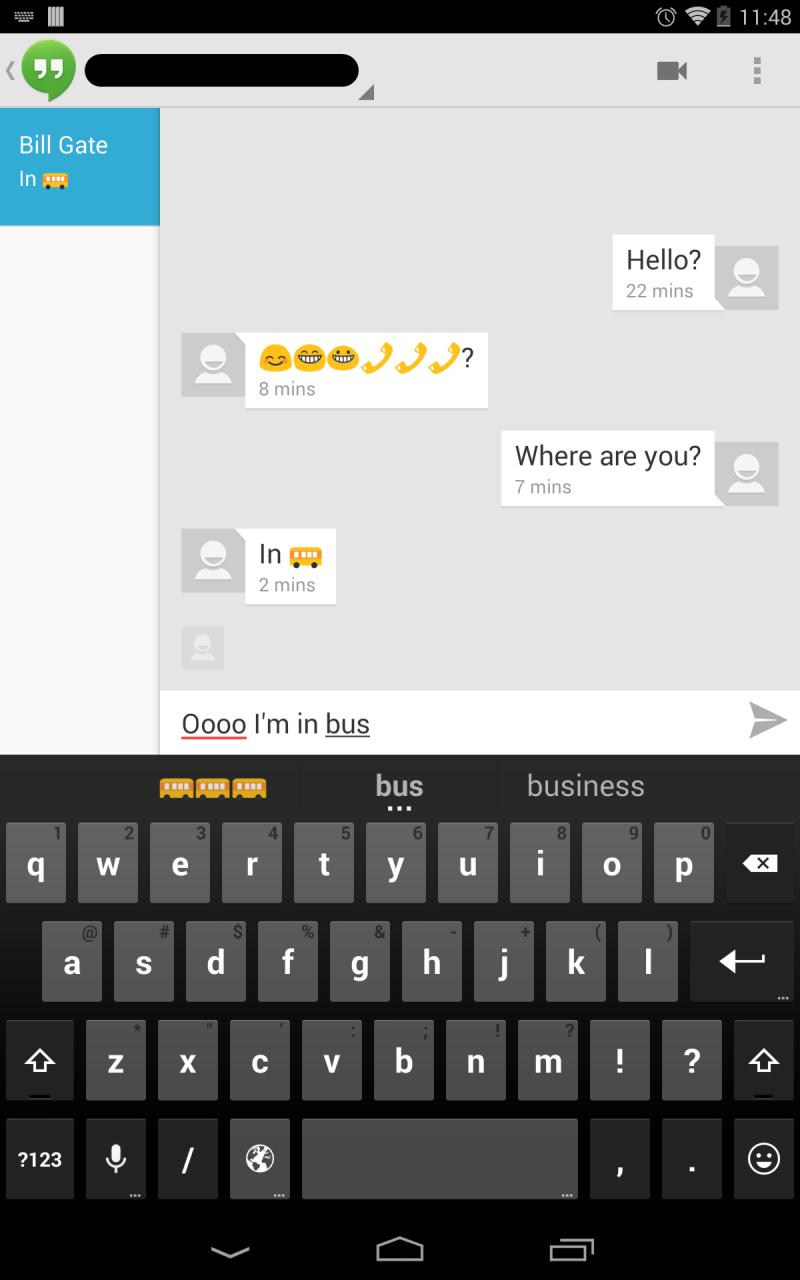This screenshot has height=1280, width=800.
Task: Open the overflow menu
Action: [x=757, y=70]
